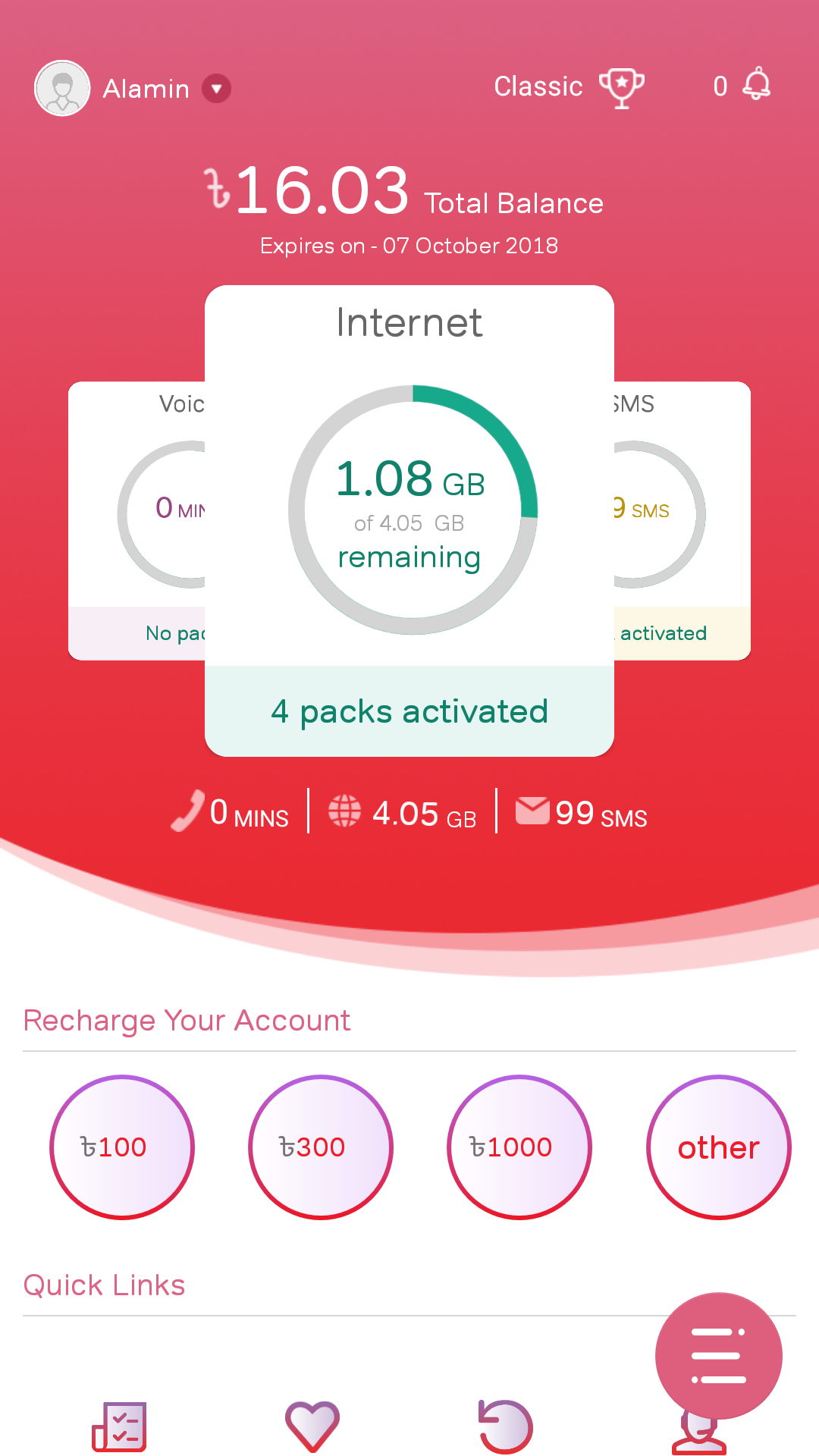This screenshot has height=1456, width=819.
Task: Choose the ৳1000 recharge option
Action: tap(519, 1147)
